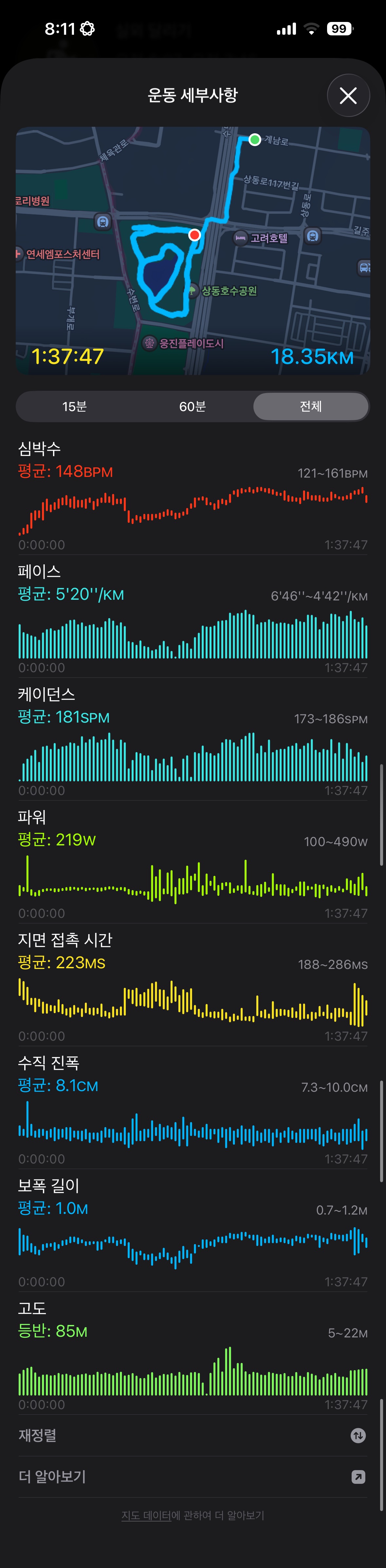Open the running route map

point(193,250)
